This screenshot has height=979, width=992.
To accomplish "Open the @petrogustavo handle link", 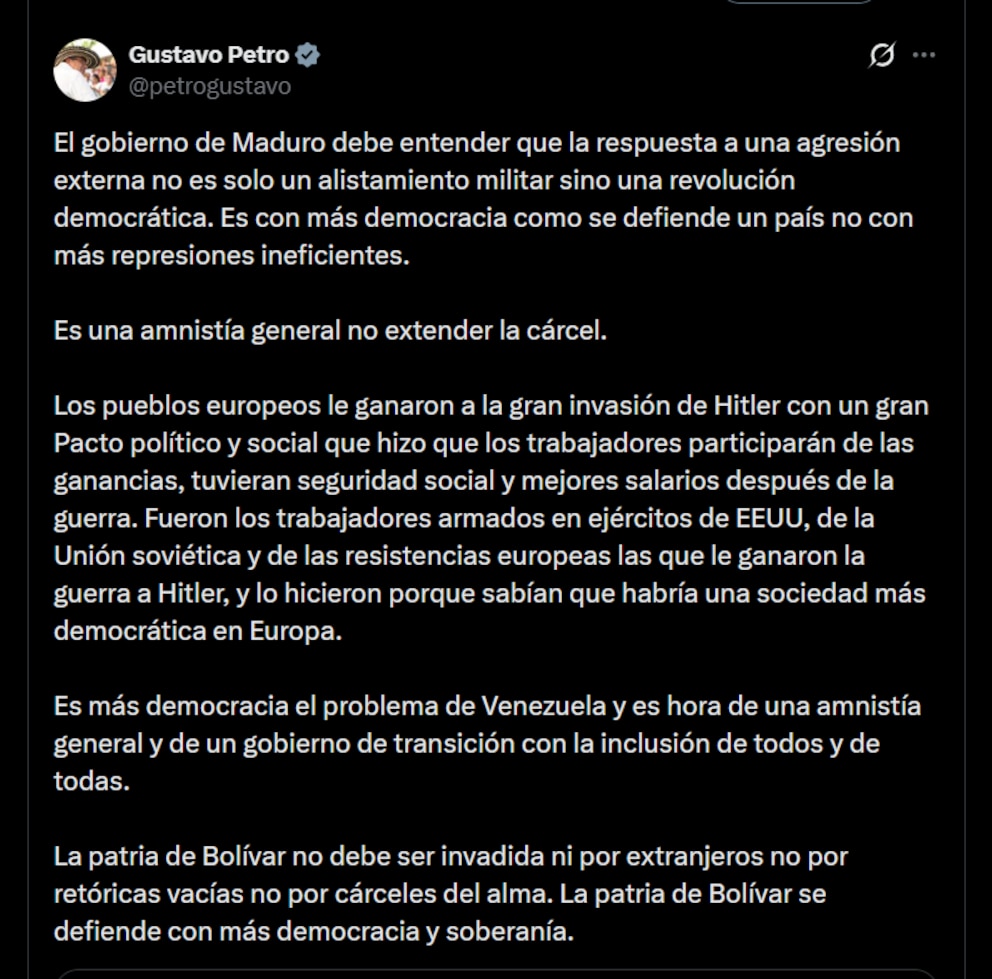I will point(209,86).
